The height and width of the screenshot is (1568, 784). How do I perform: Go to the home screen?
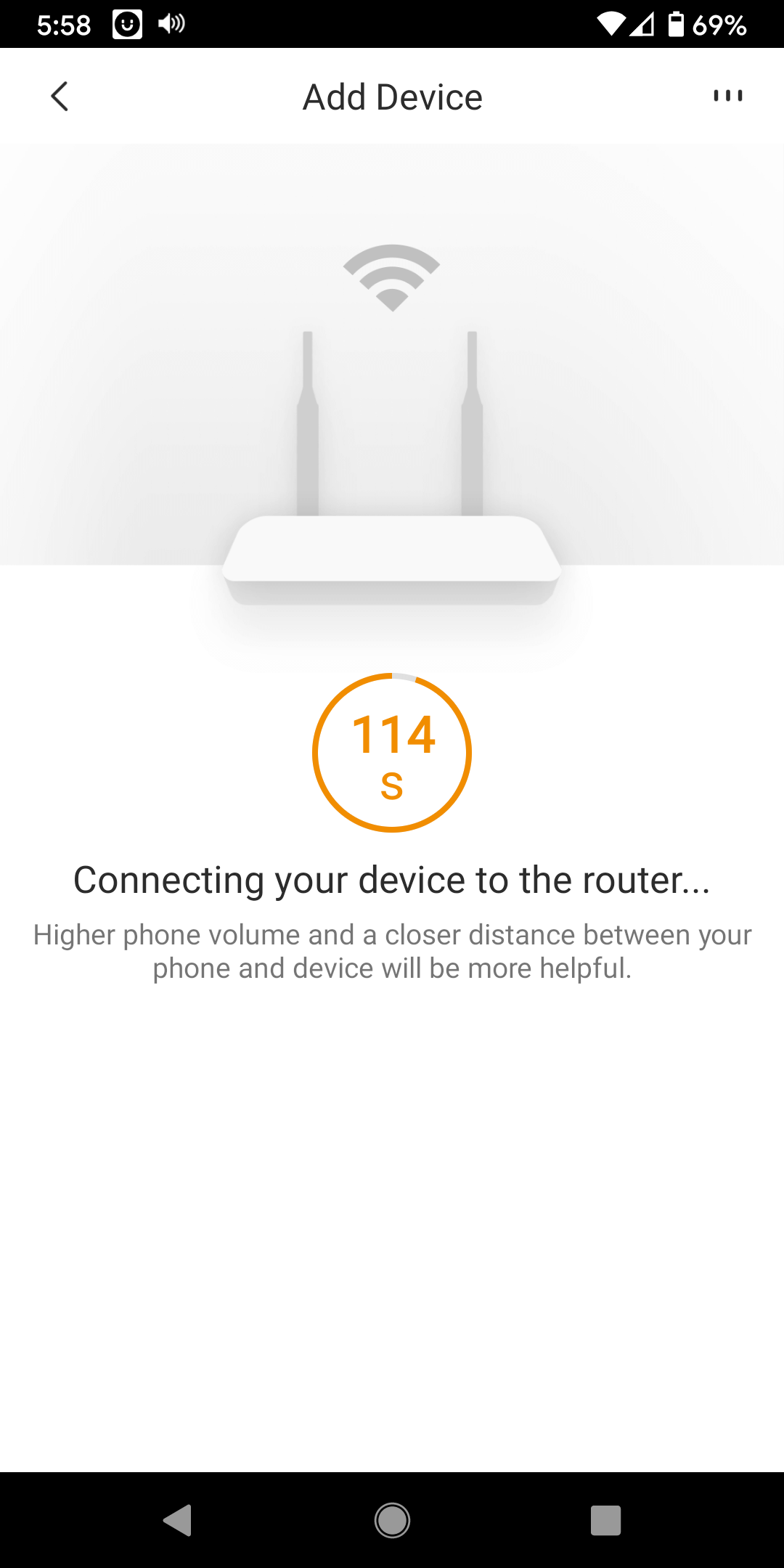pos(392,1520)
